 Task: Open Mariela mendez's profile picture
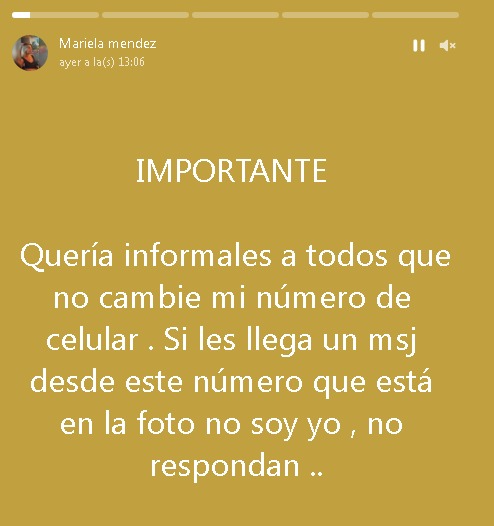pyautogui.click(x=30, y=53)
